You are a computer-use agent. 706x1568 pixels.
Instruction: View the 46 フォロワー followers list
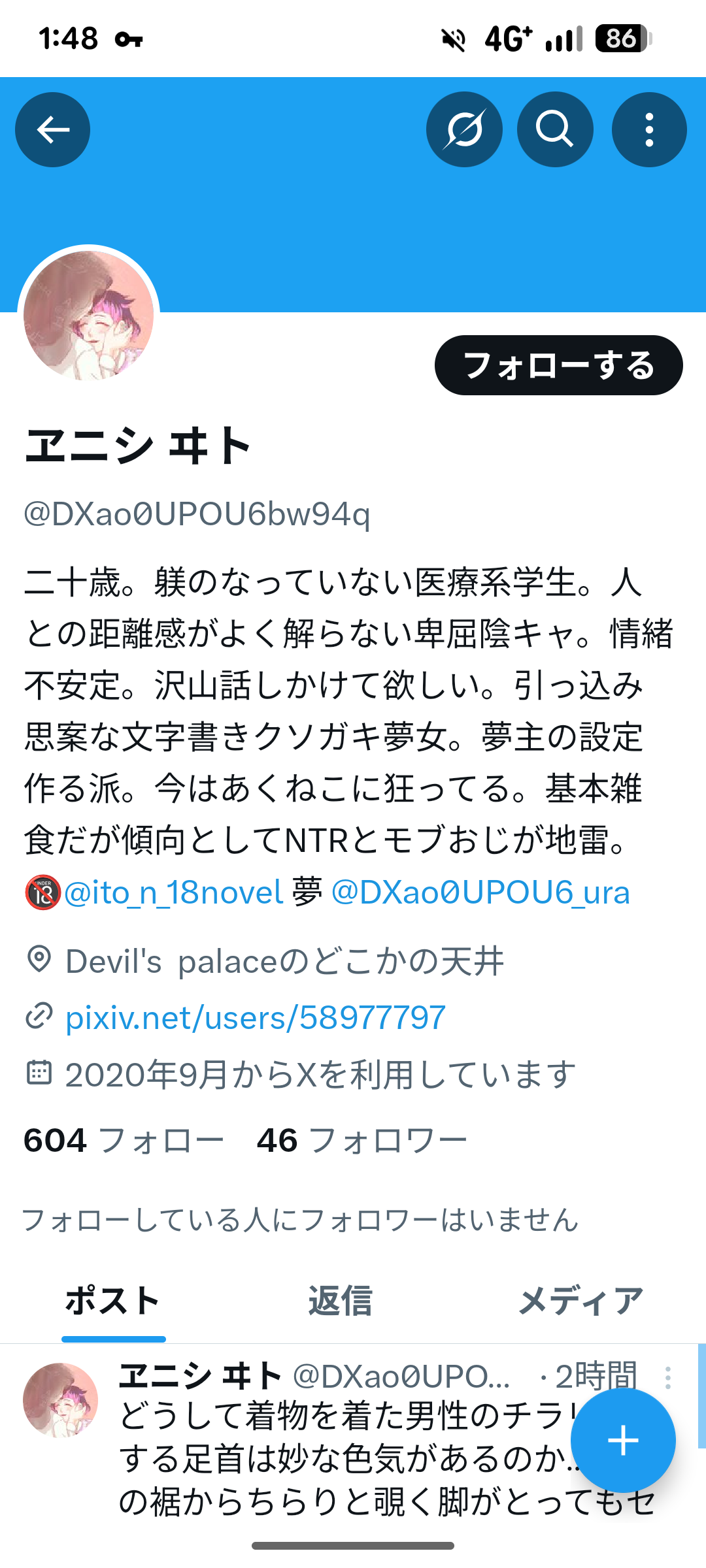click(x=361, y=1141)
